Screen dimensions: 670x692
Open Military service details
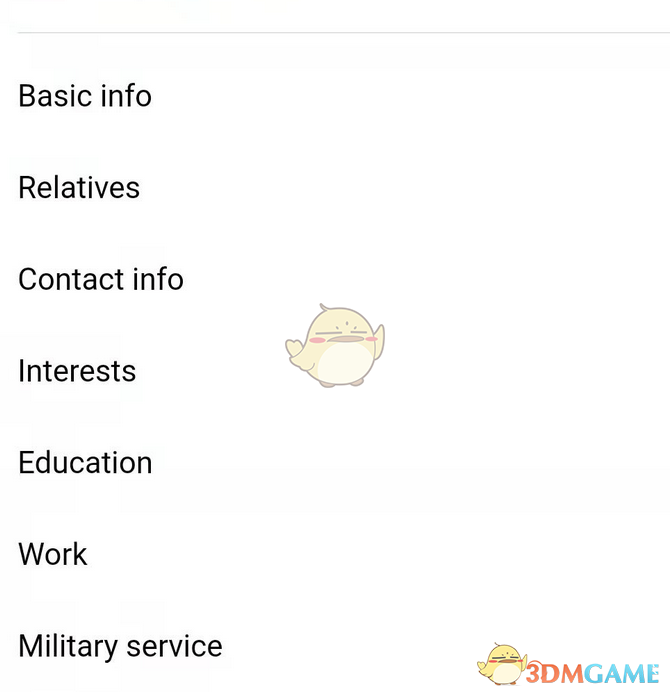click(x=120, y=646)
